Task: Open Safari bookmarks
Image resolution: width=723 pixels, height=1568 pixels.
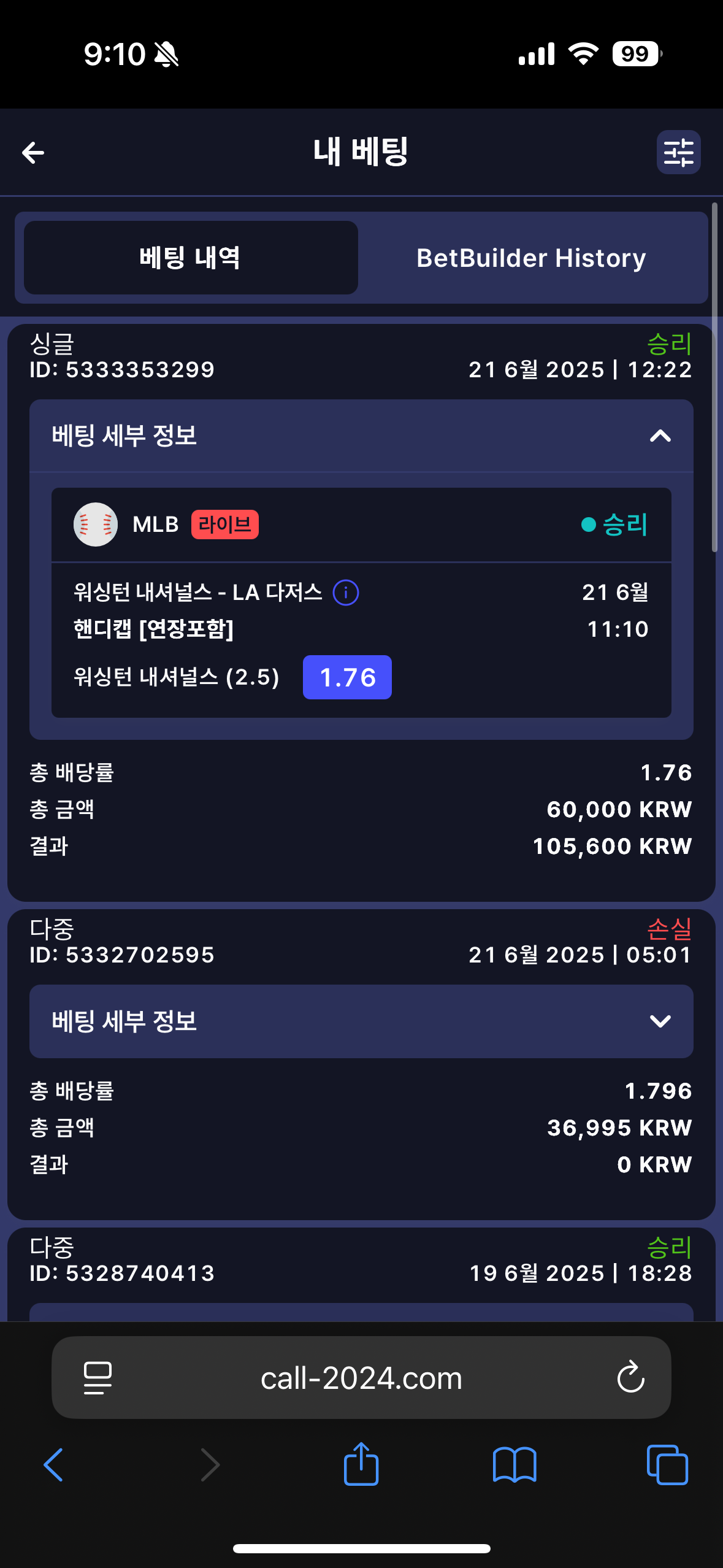Action: [x=515, y=1465]
